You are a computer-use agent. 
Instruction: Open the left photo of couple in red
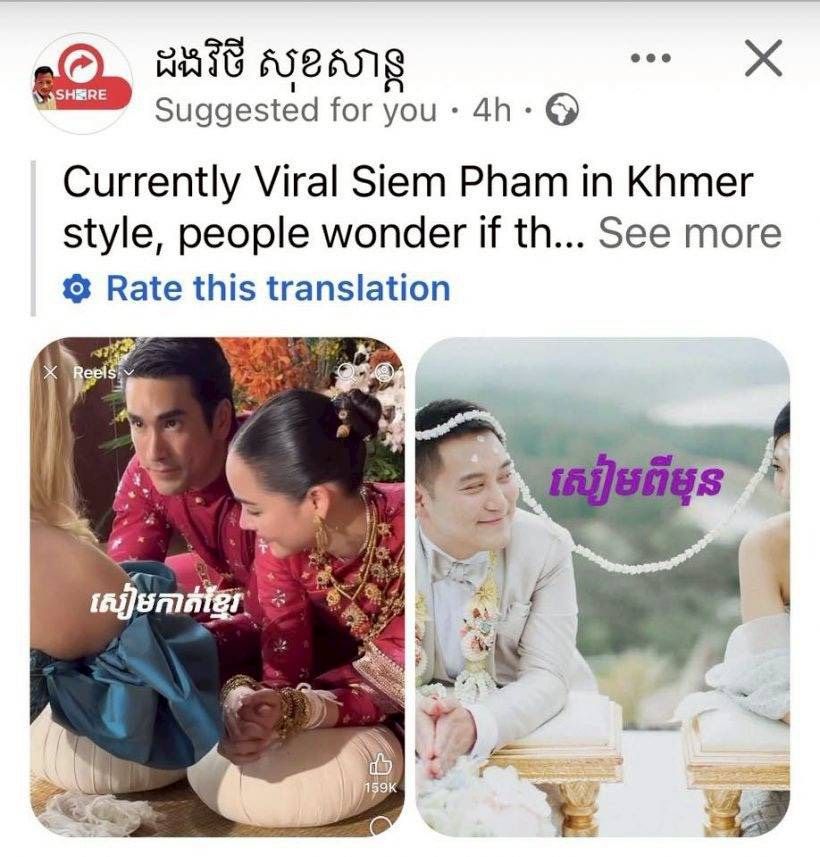[217, 585]
